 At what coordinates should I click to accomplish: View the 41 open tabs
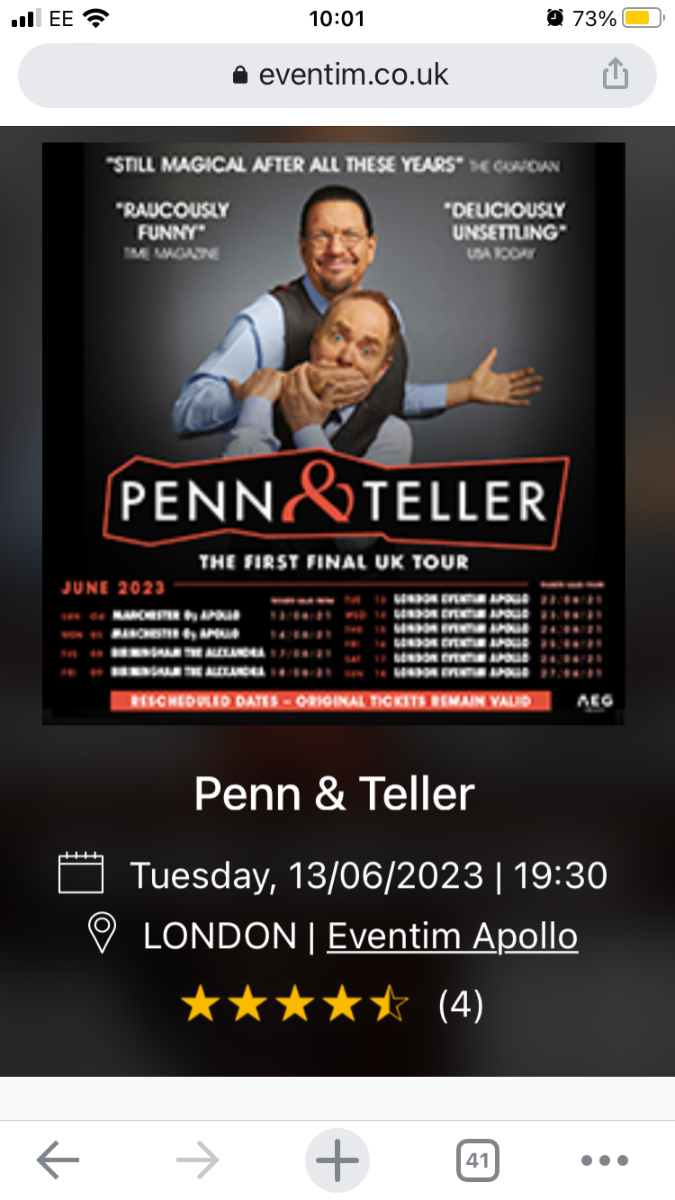pyautogui.click(x=477, y=1161)
